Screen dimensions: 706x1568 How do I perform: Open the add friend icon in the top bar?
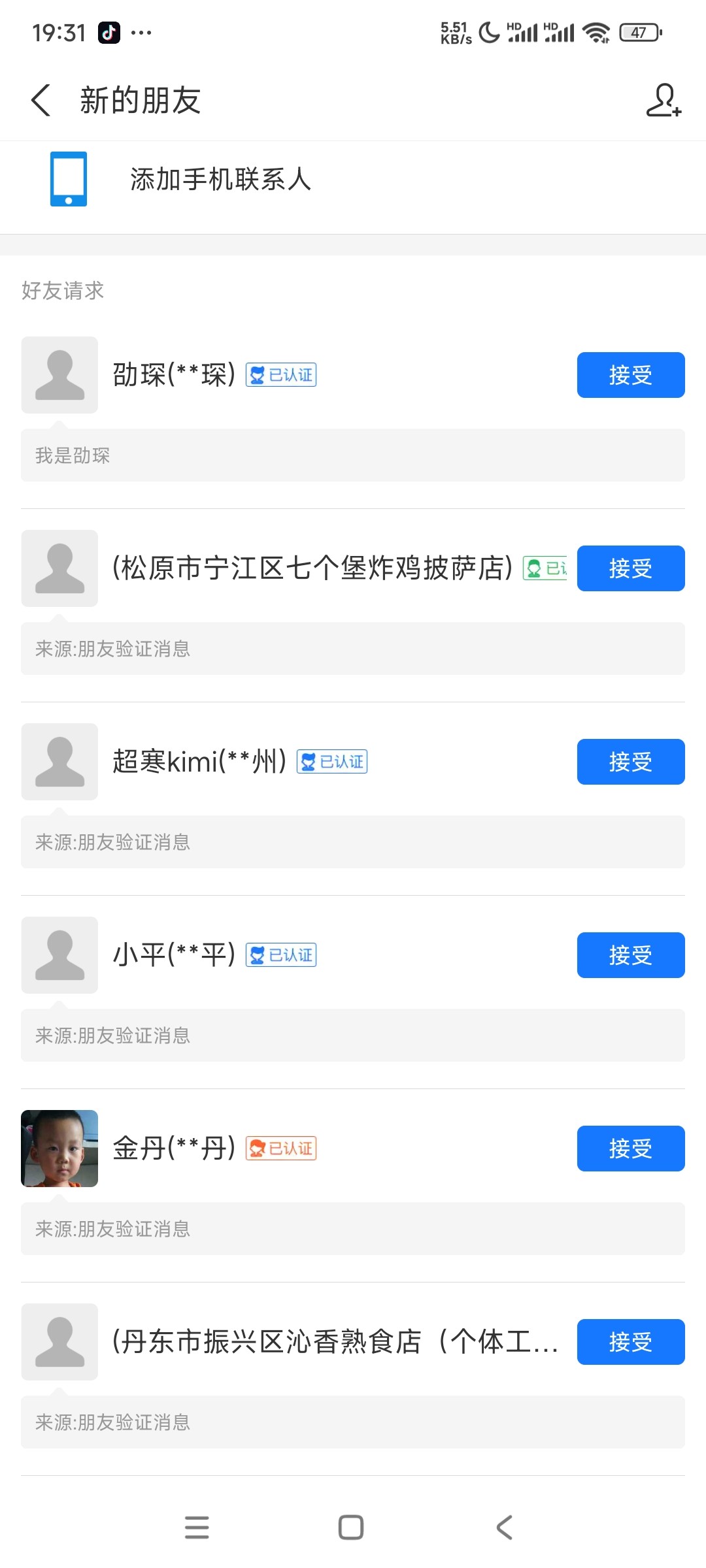click(x=664, y=101)
